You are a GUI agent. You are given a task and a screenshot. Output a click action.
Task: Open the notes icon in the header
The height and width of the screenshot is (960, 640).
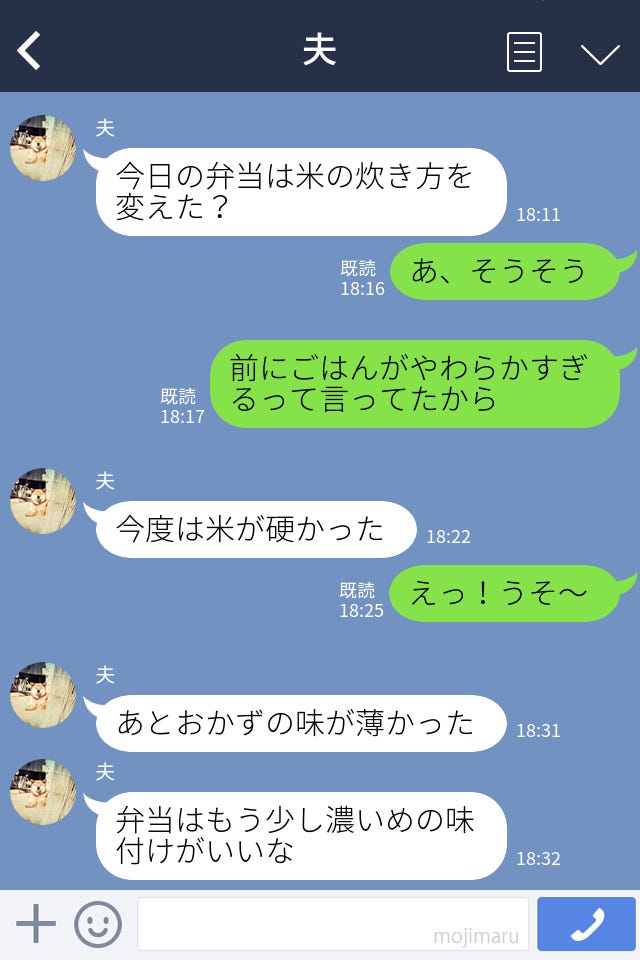pos(524,52)
